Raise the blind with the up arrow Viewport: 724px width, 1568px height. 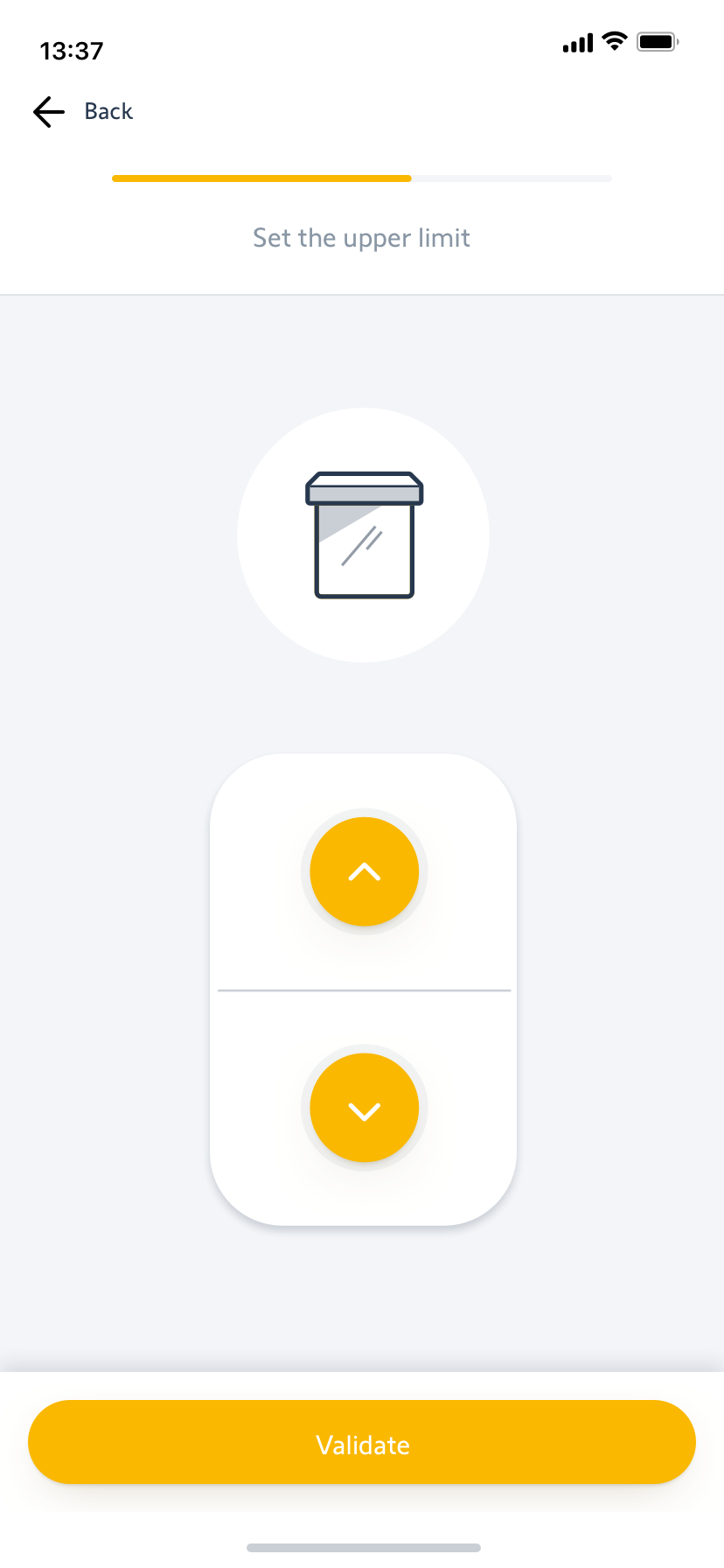point(364,871)
